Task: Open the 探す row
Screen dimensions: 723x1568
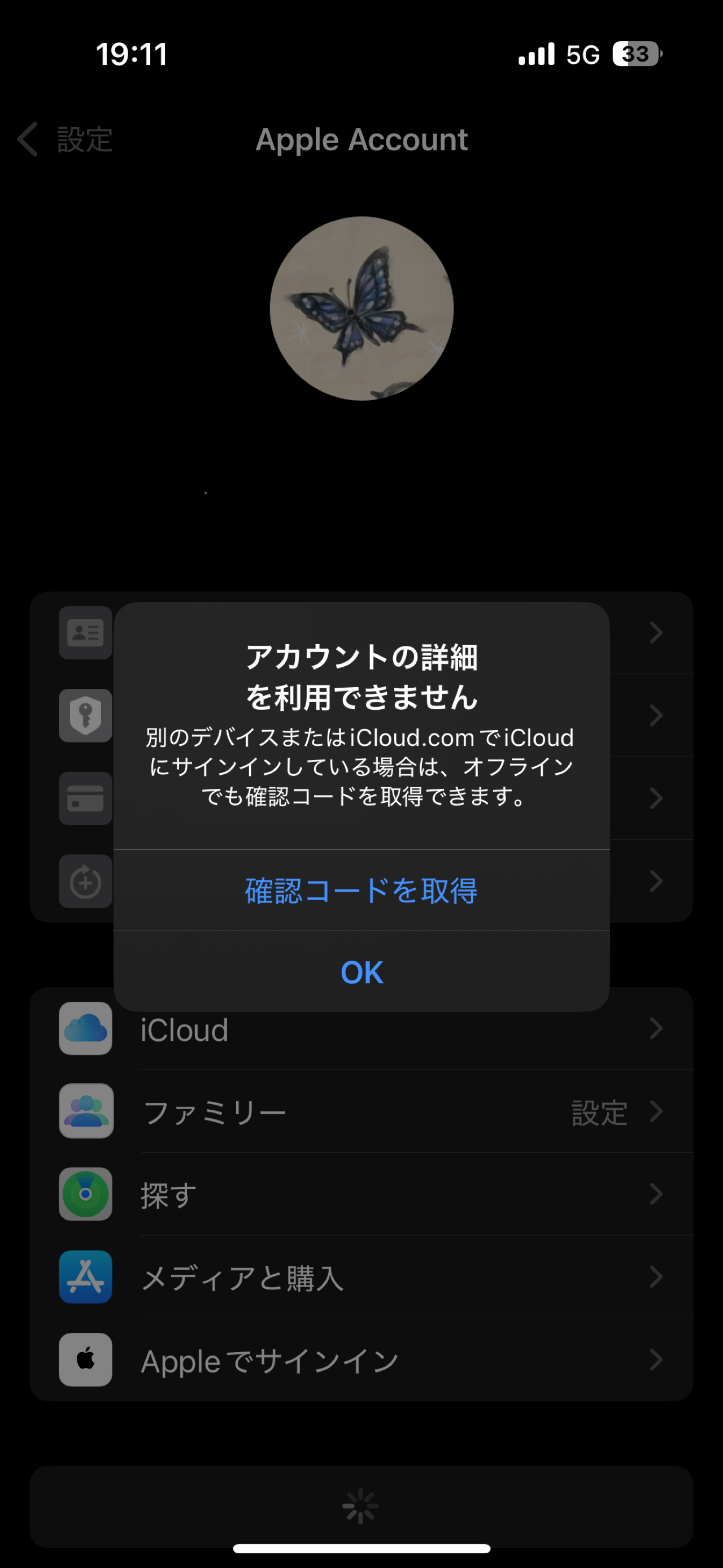Action: tap(361, 1195)
